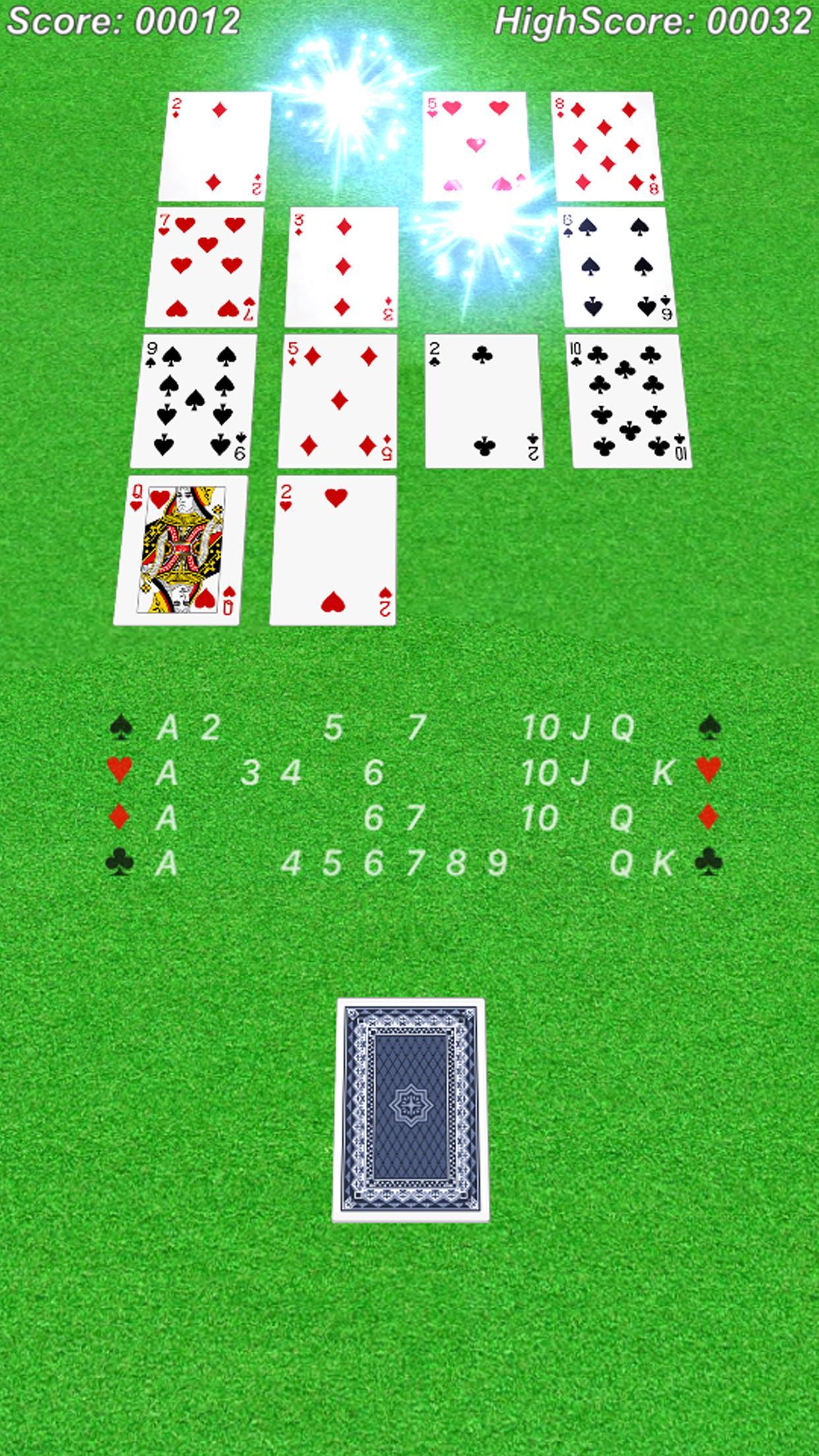Tap the 2 of hearts card
This screenshot has width=819, height=1456.
pyautogui.click(x=333, y=550)
